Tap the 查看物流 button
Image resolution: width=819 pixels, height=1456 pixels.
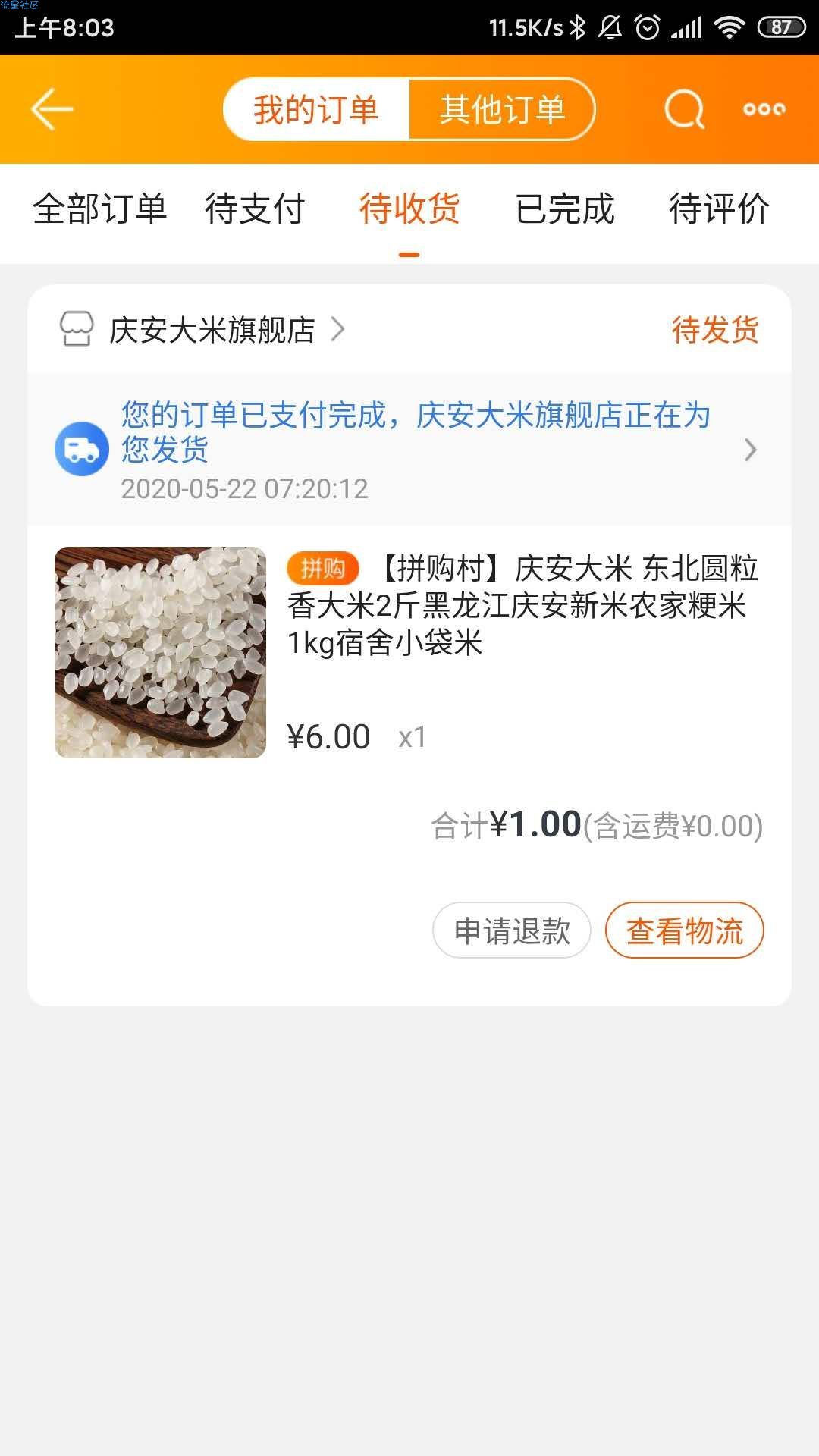pyautogui.click(x=684, y=930)
